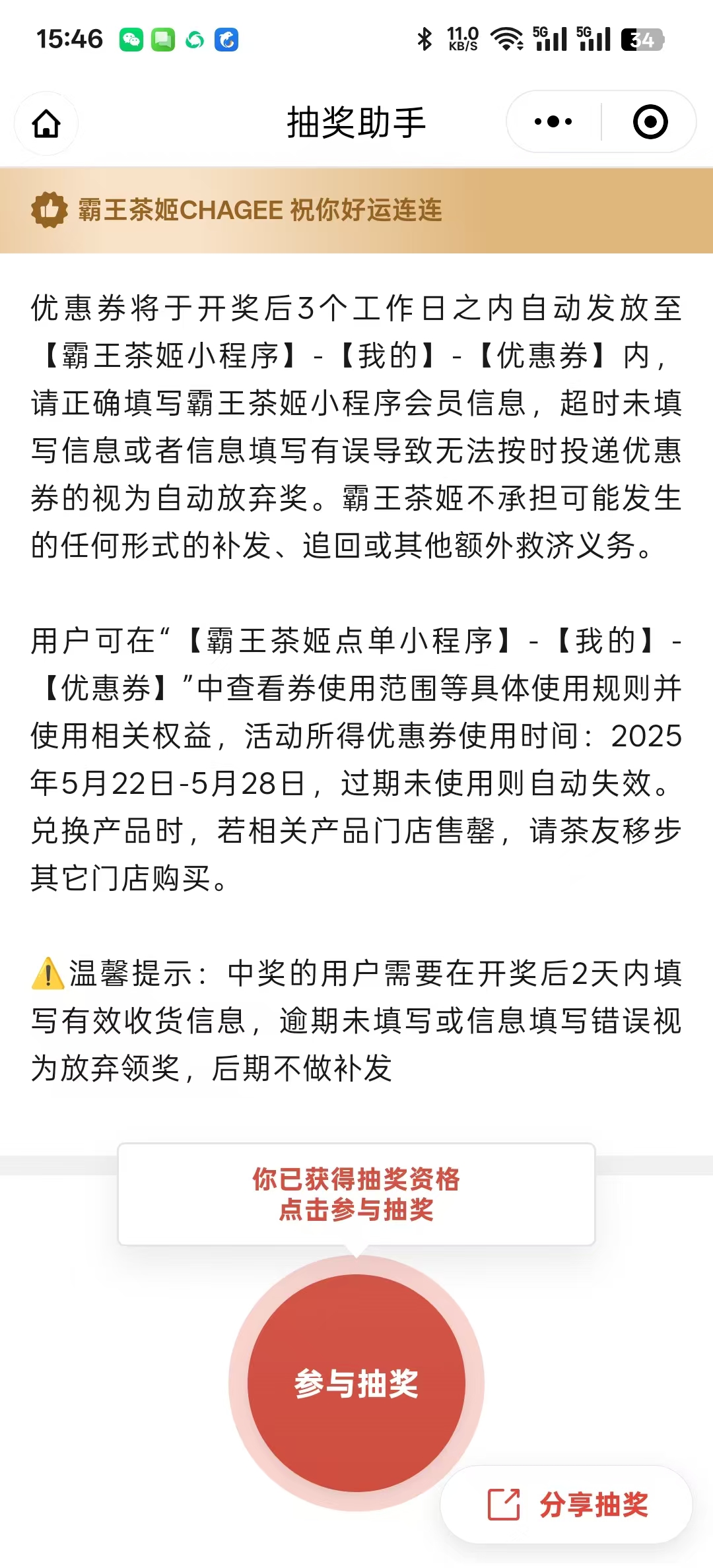Go to the mini program home
The height and width of the screenshot is (1568, 713).
tap(46, 123)
